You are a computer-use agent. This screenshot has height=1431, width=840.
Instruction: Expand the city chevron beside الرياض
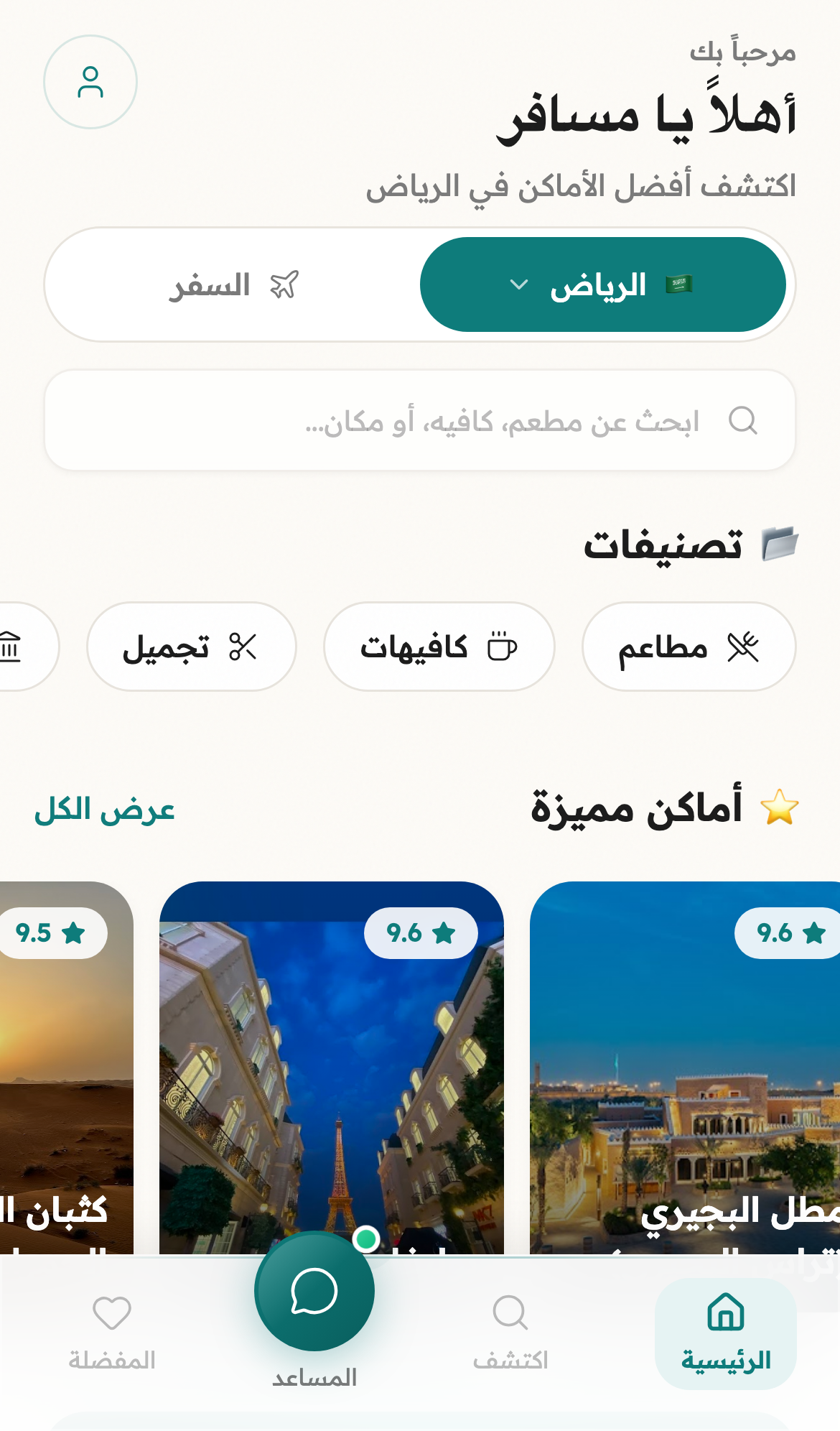tap(517, 284)
